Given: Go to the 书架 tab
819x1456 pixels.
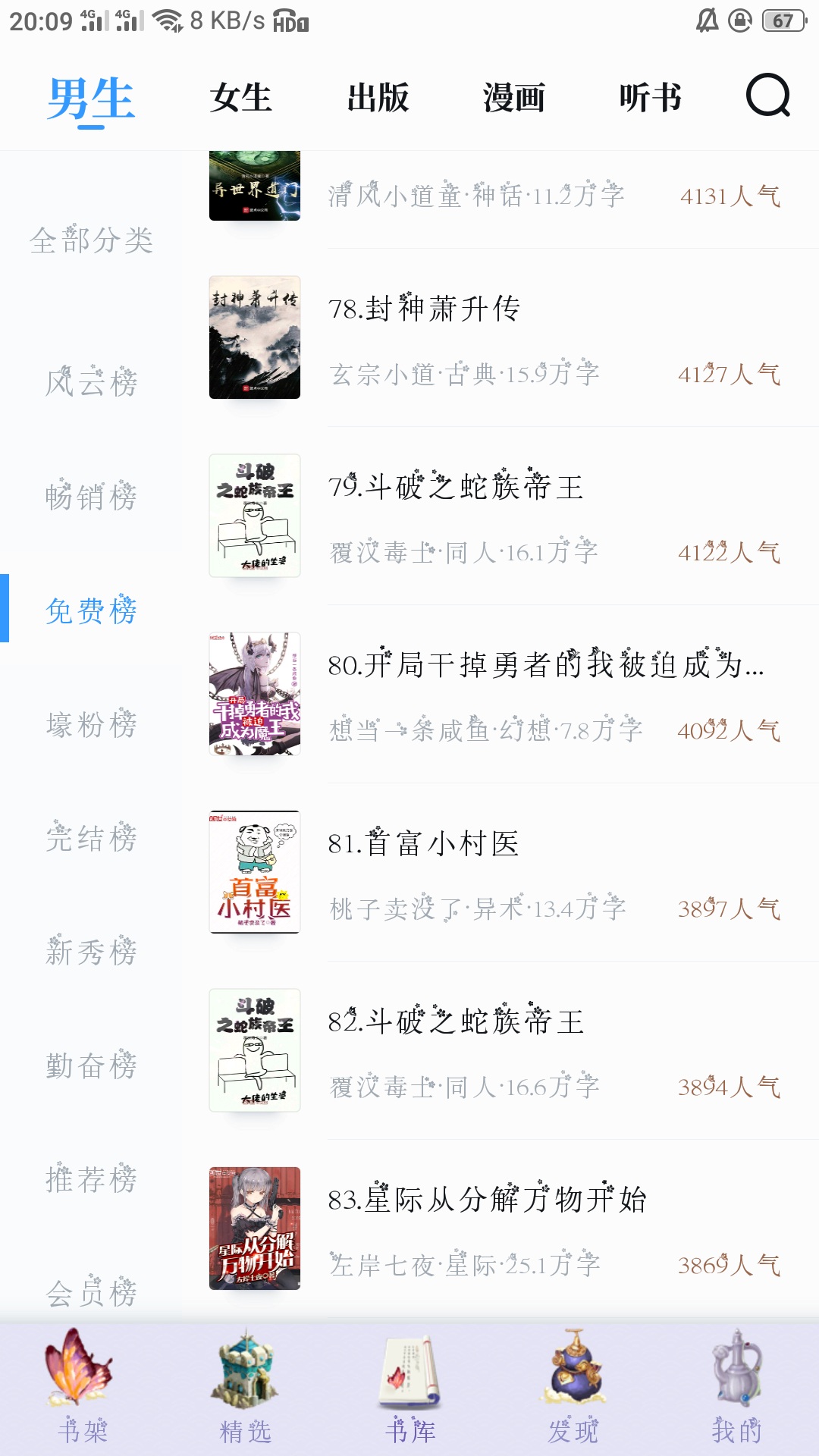Looking at the screenshot, I should tap(82, 1386).
